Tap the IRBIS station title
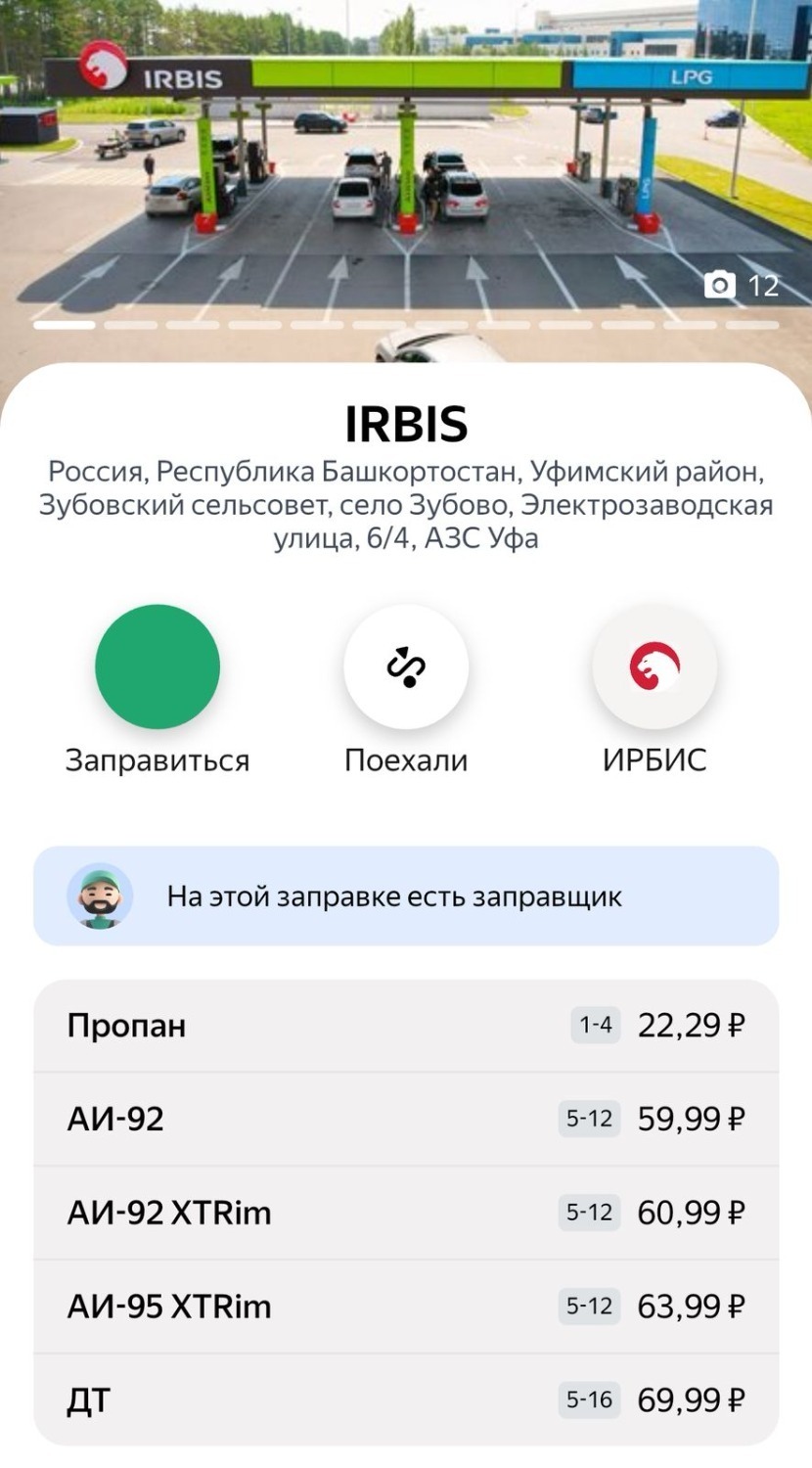The width and height of the screenshot is (812, 1468). pos(406,425)
